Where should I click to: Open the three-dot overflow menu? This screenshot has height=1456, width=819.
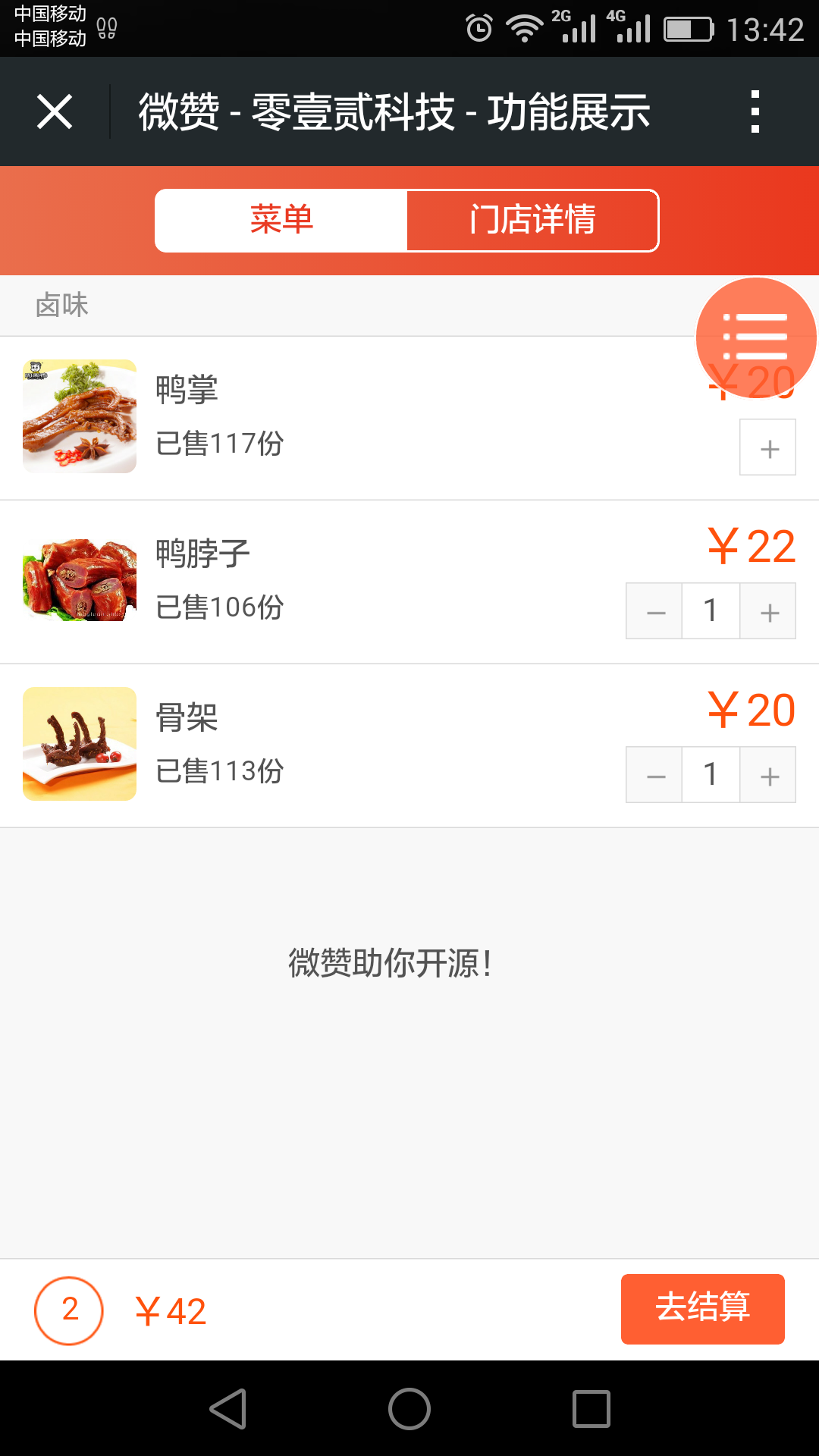click(x=755, y=112)
